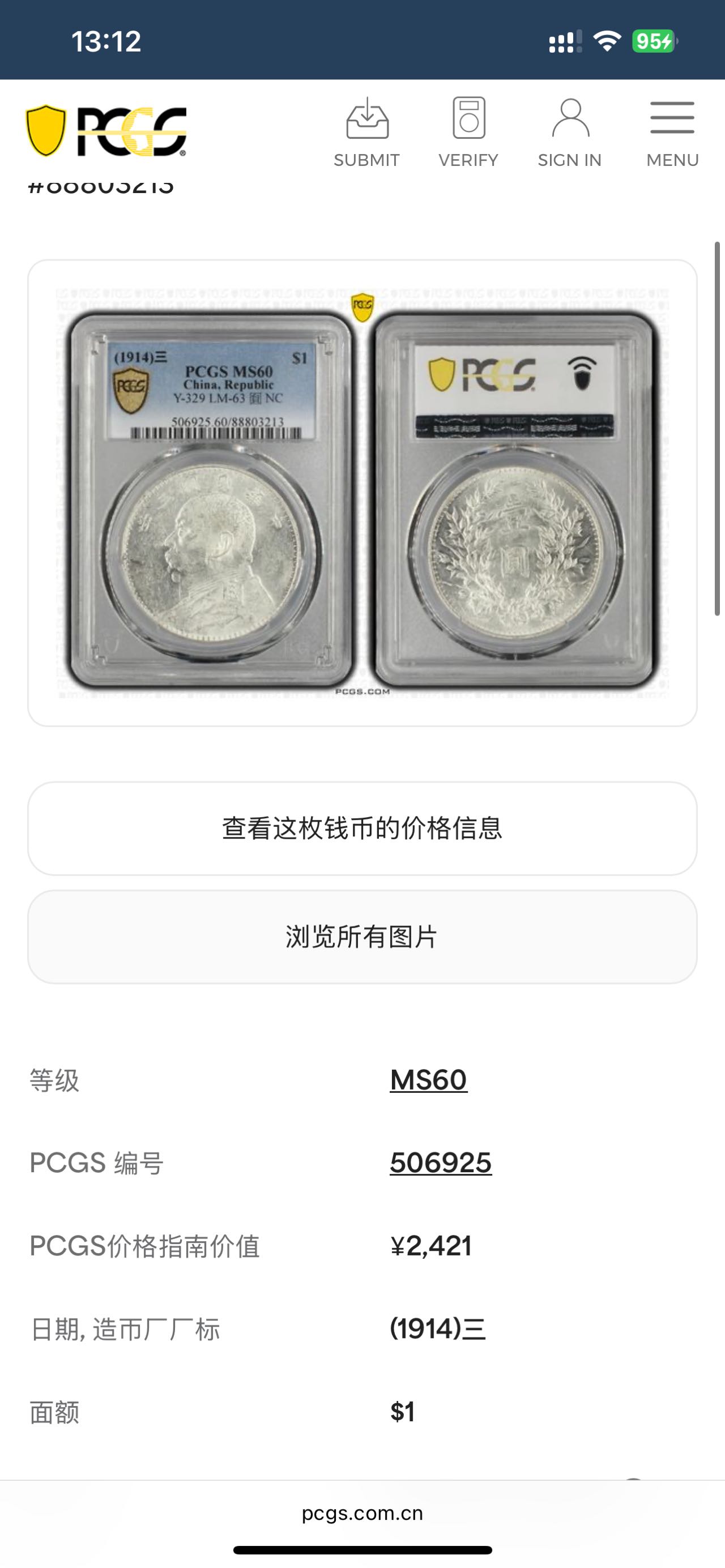
Task: Tap the SUBMIT toolbar item
Action: (366, 132)
